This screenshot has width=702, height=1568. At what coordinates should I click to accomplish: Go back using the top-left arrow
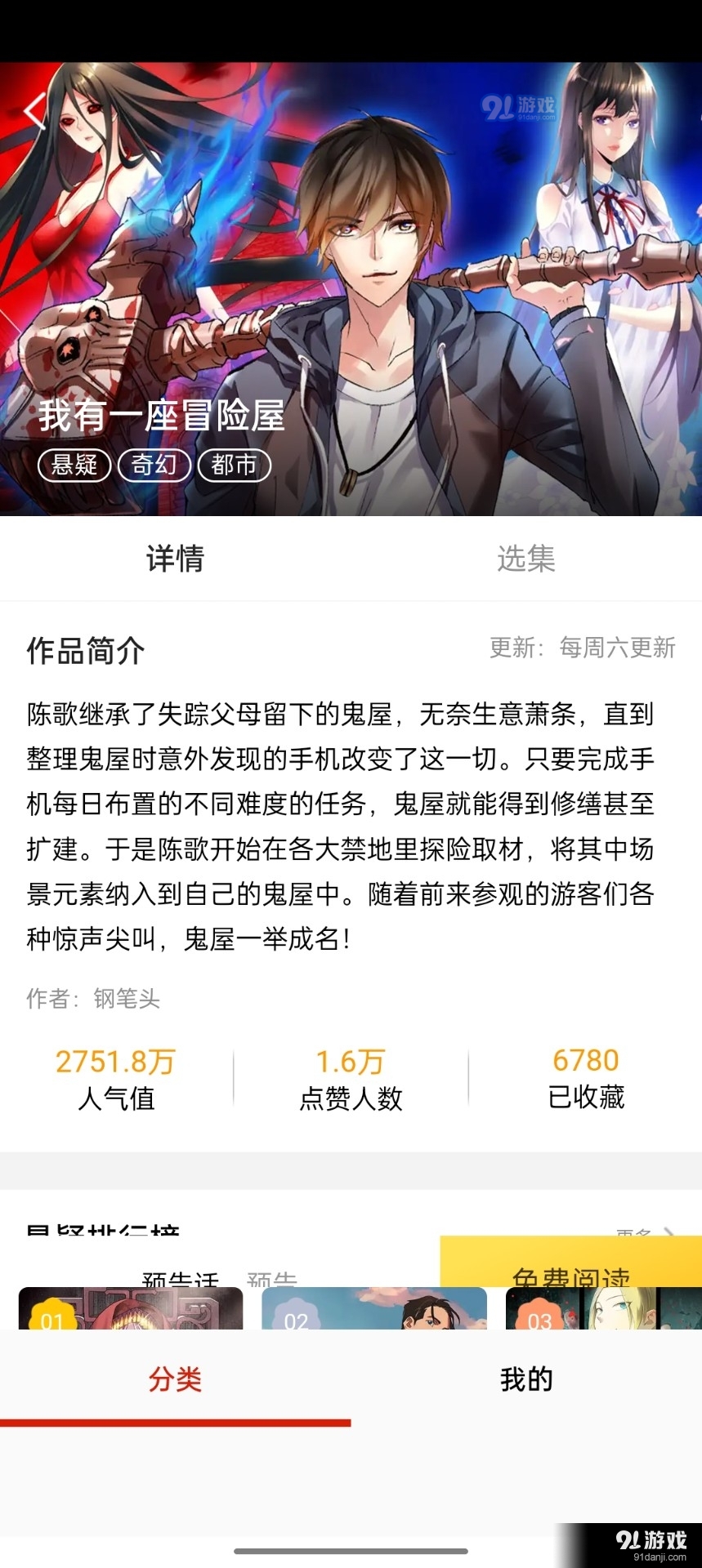click(35, 111)
